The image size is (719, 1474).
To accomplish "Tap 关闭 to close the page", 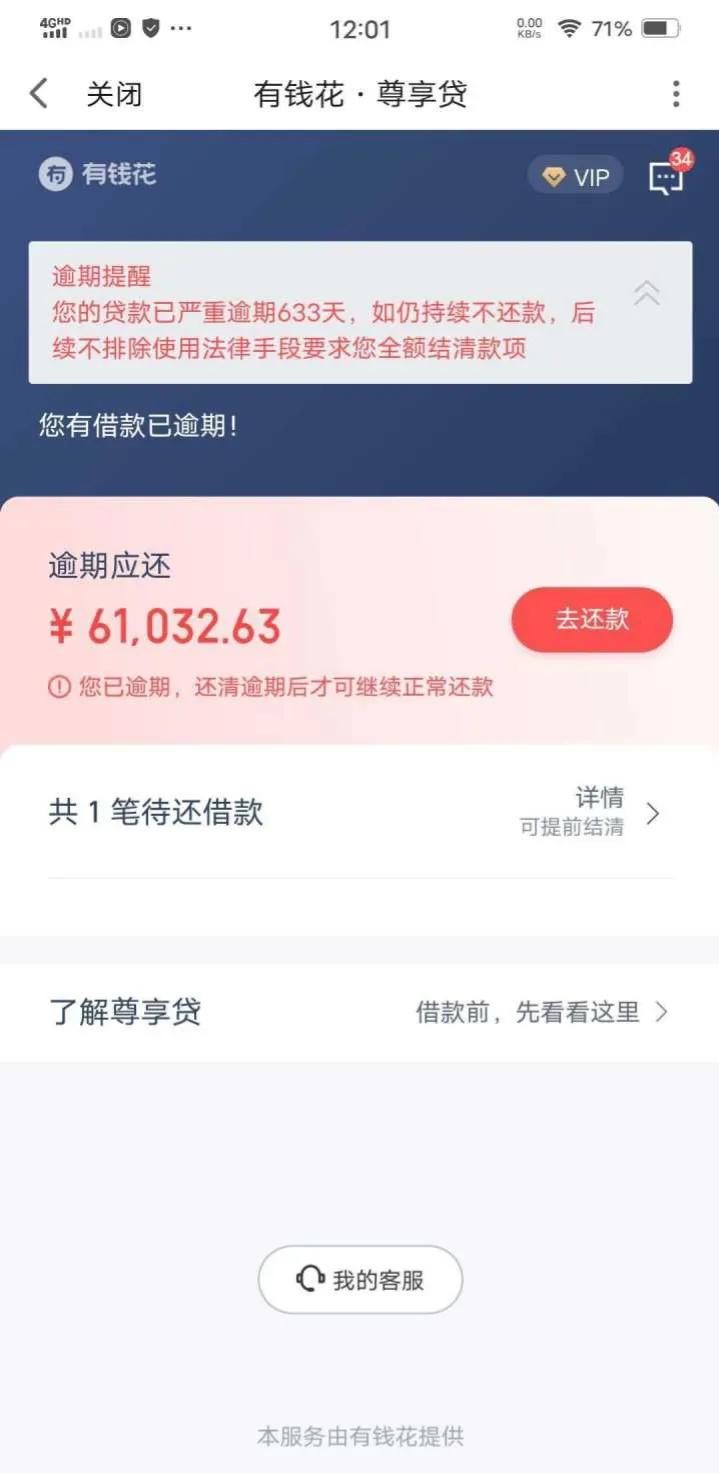I will coord(114,95).
